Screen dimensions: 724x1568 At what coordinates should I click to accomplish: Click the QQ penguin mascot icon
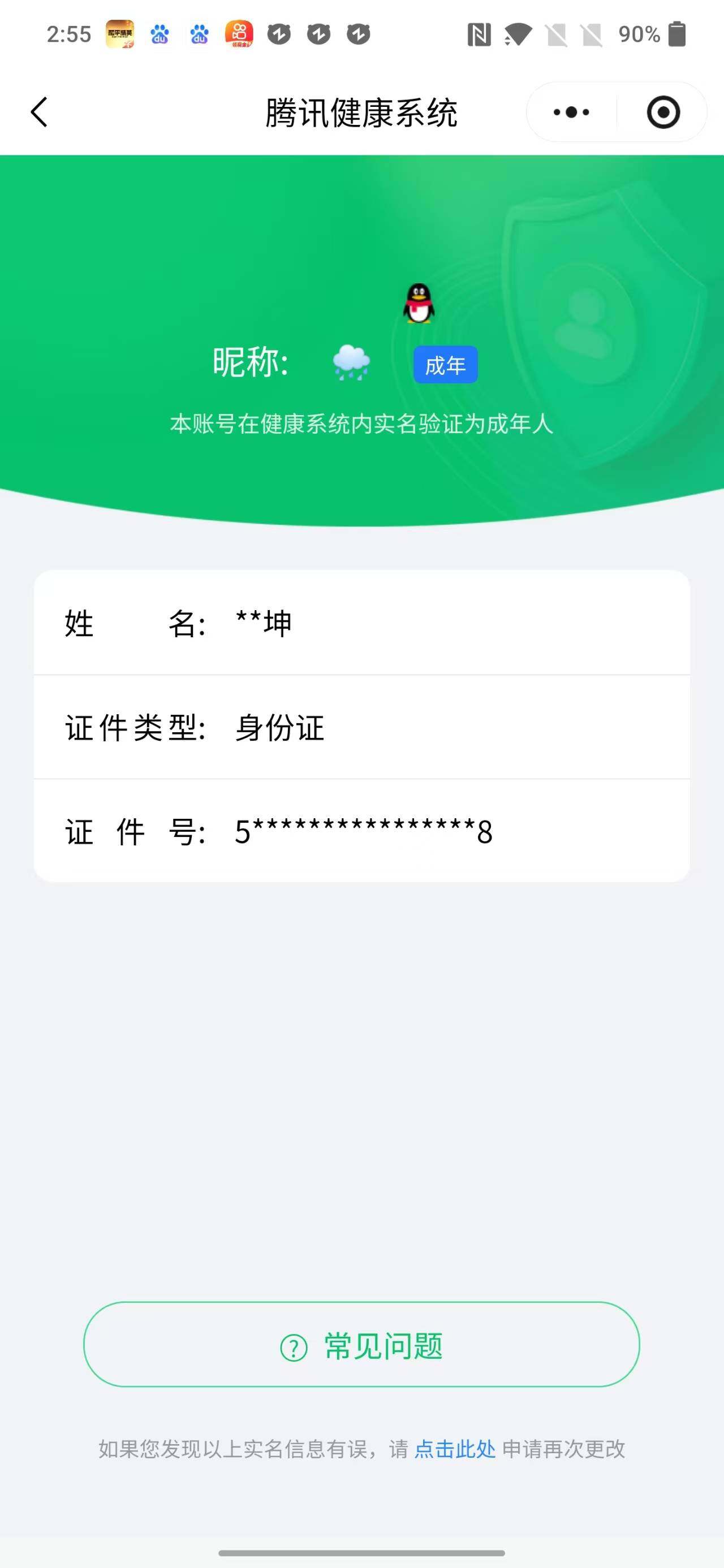pos(418,304)
